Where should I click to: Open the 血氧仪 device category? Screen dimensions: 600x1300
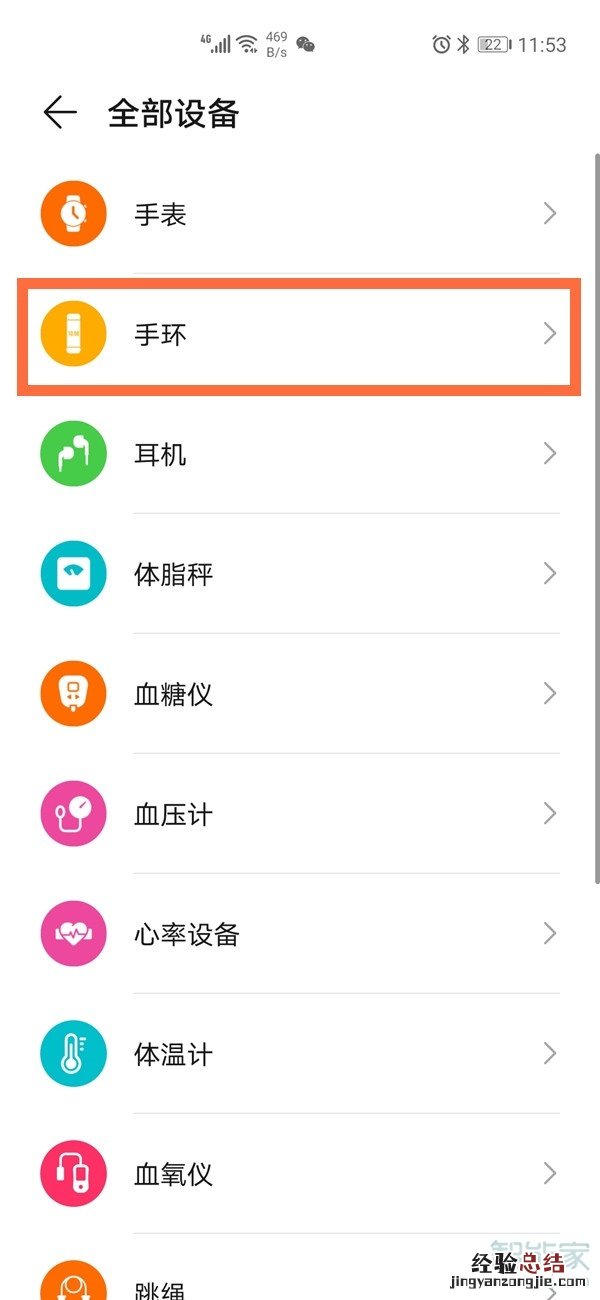(300, 1174)
